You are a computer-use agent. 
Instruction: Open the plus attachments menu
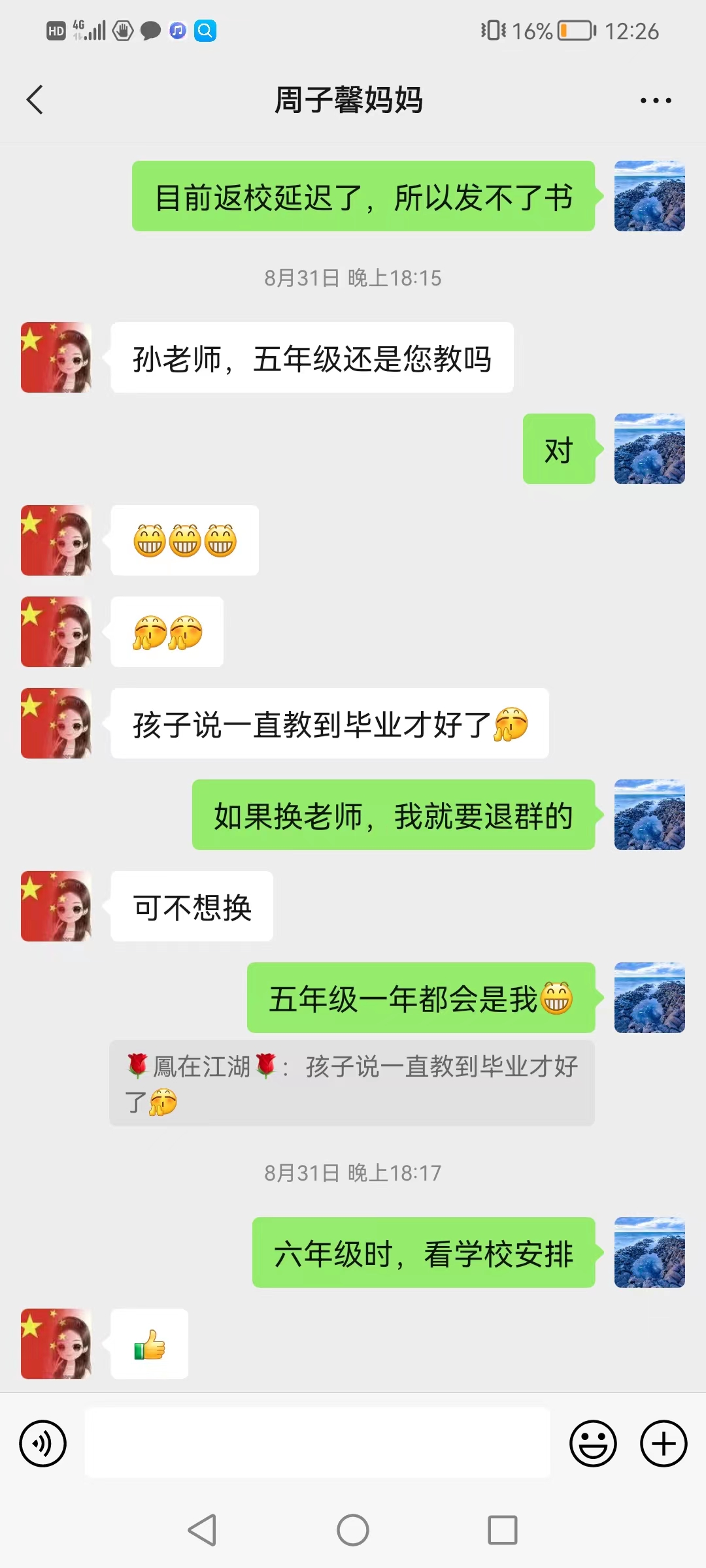tap(663, 1443)
